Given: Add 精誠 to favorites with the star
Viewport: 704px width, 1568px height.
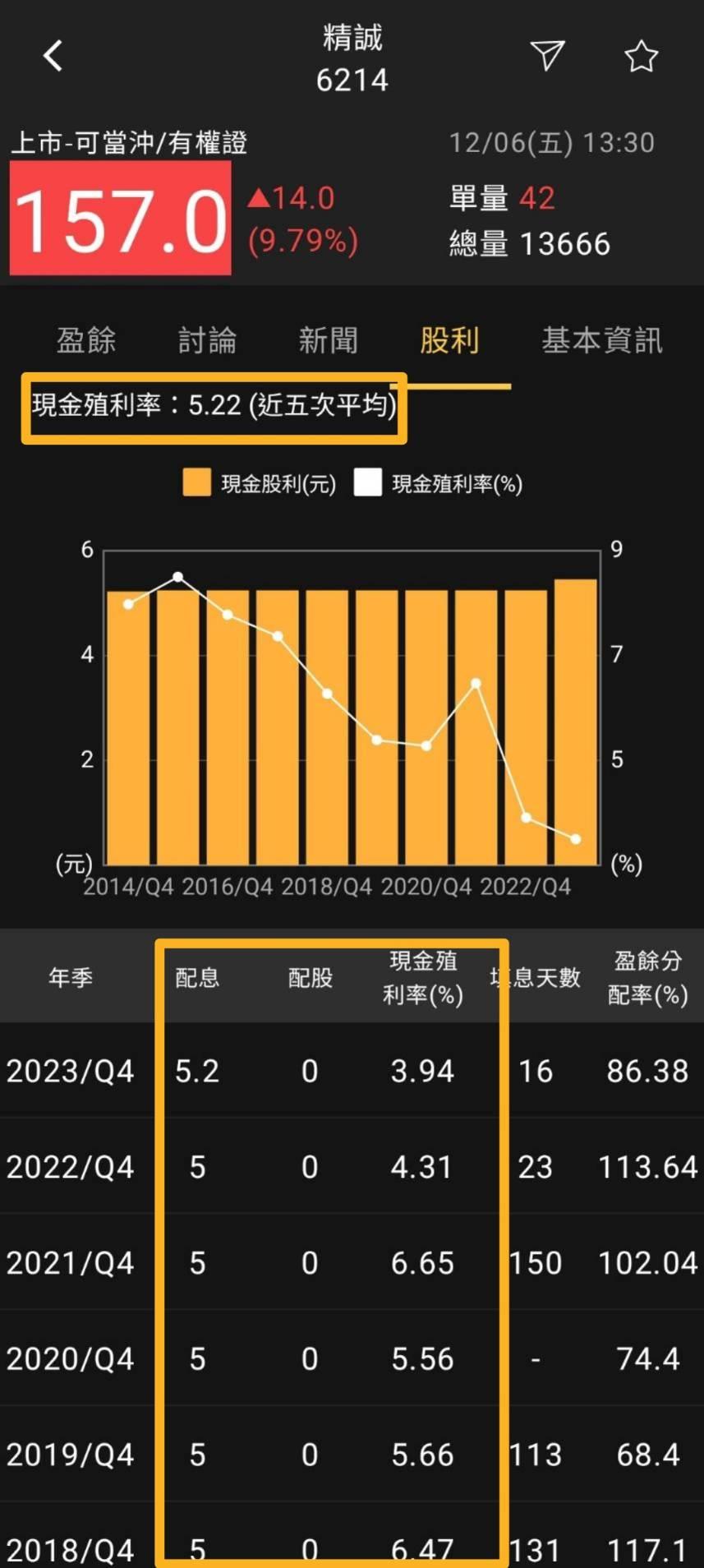Looking at the screenshot, I should tap(641, 56).
